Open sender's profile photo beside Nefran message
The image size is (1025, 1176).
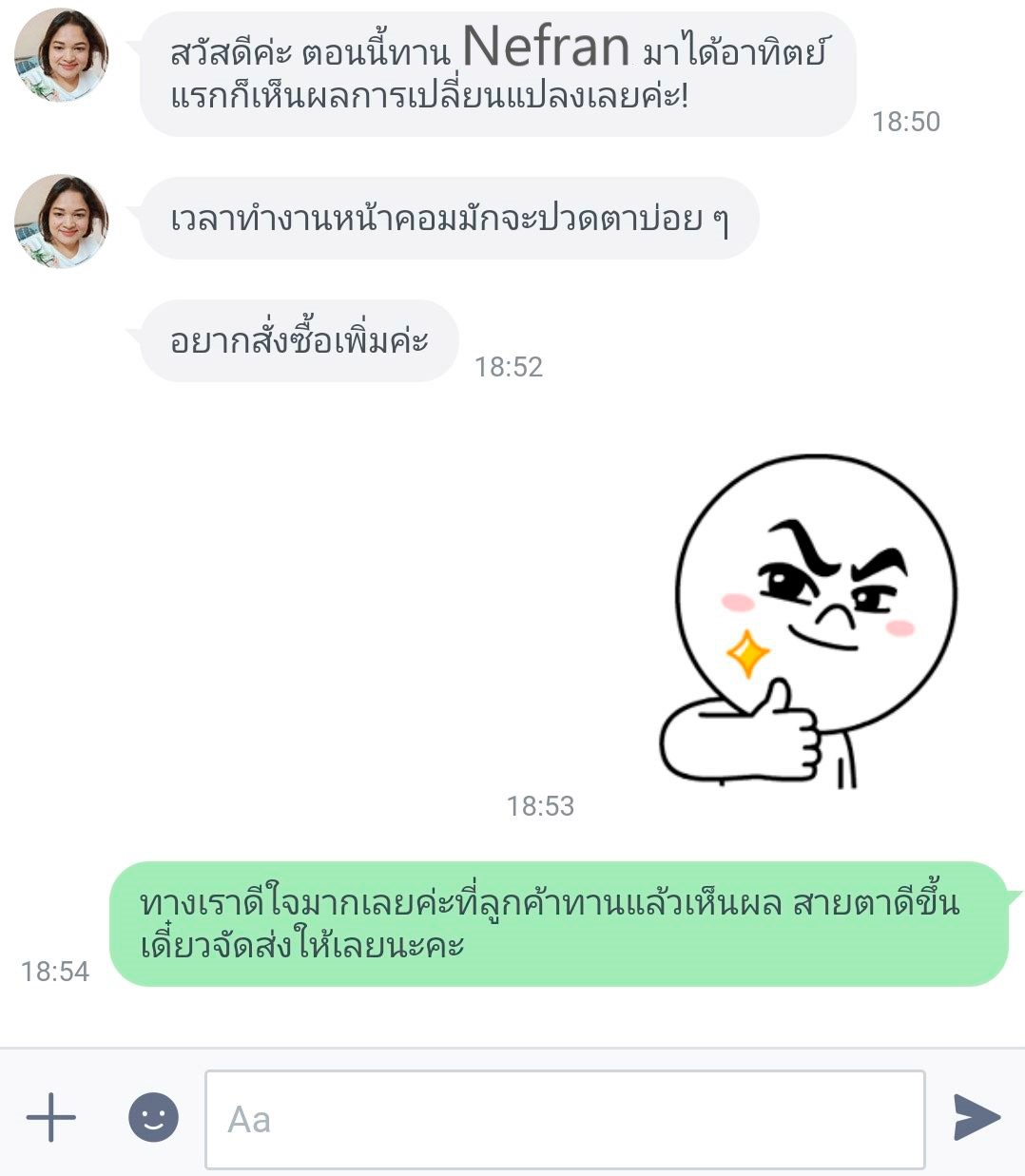coord(61,55)
